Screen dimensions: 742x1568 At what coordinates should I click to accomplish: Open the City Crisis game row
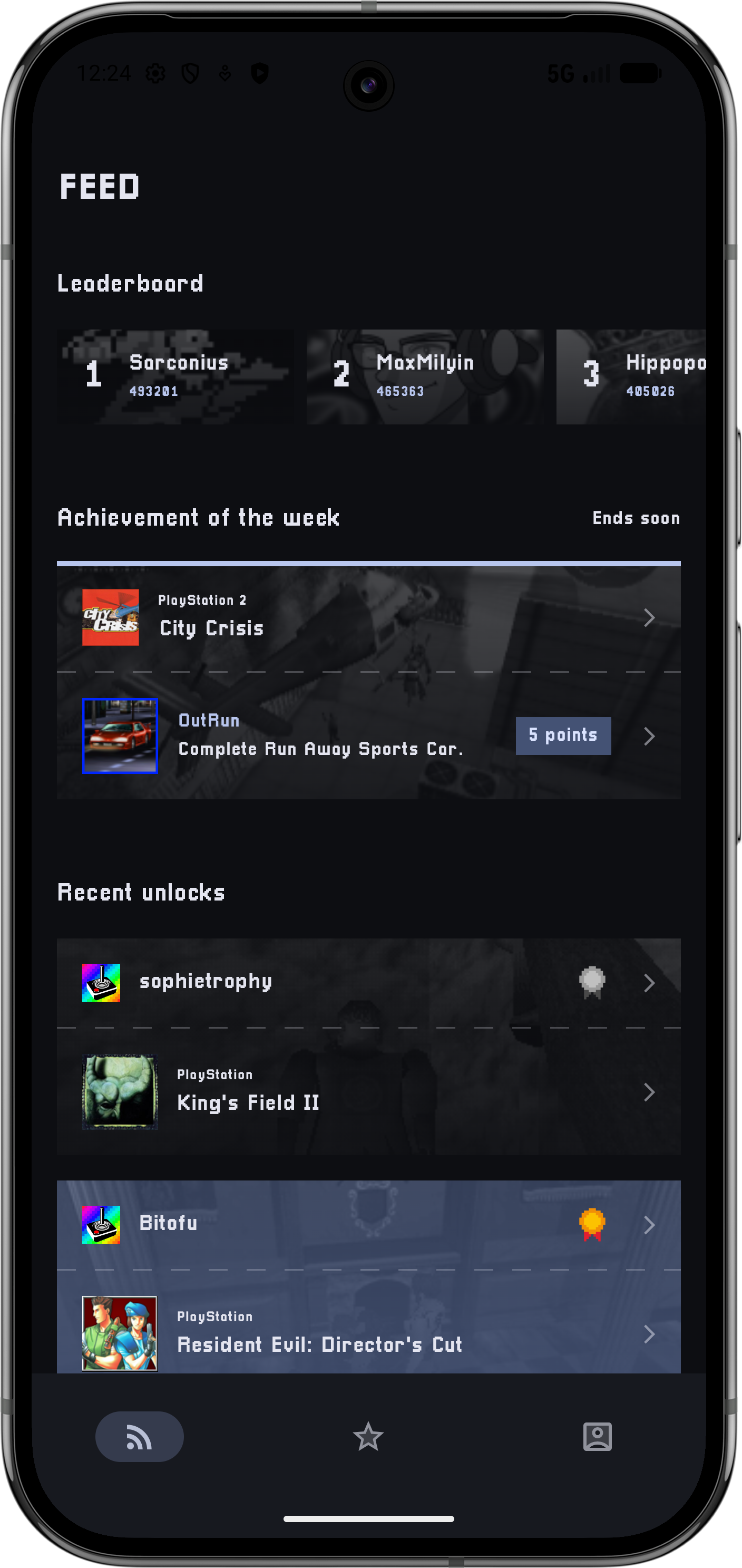[368, 617]
